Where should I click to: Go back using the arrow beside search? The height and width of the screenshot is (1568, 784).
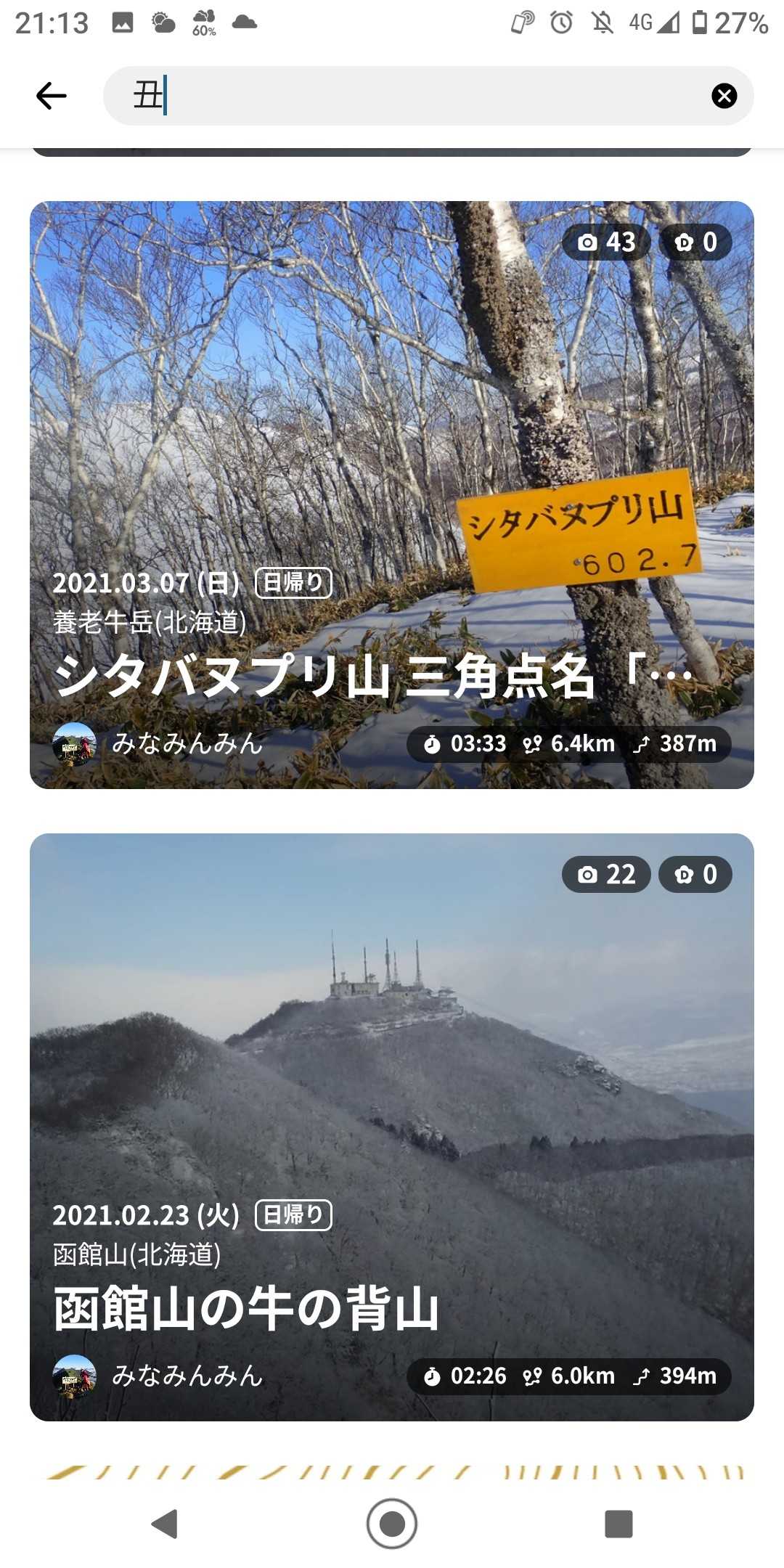pyautogui.click(x=52, y=96)
